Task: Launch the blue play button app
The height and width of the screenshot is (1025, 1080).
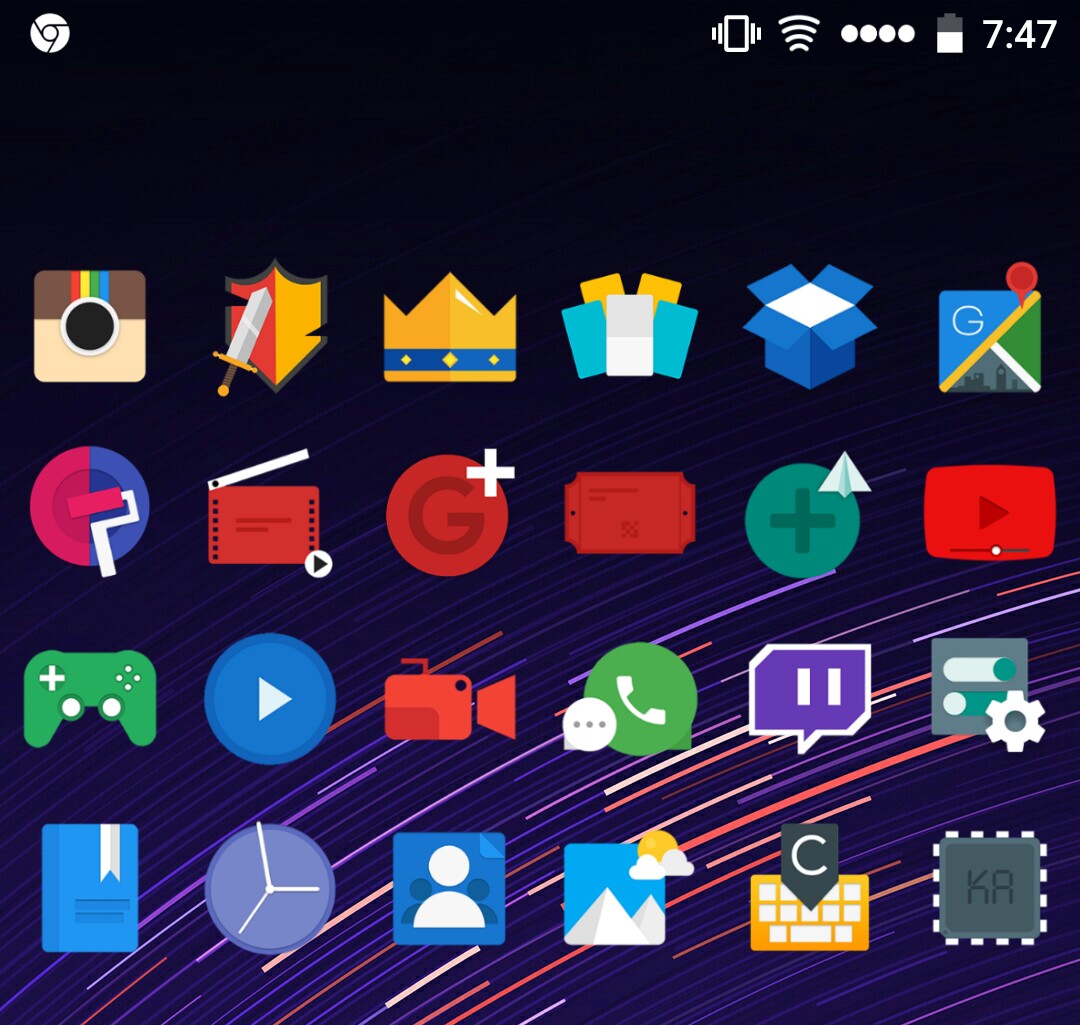Action: point(270,698)
